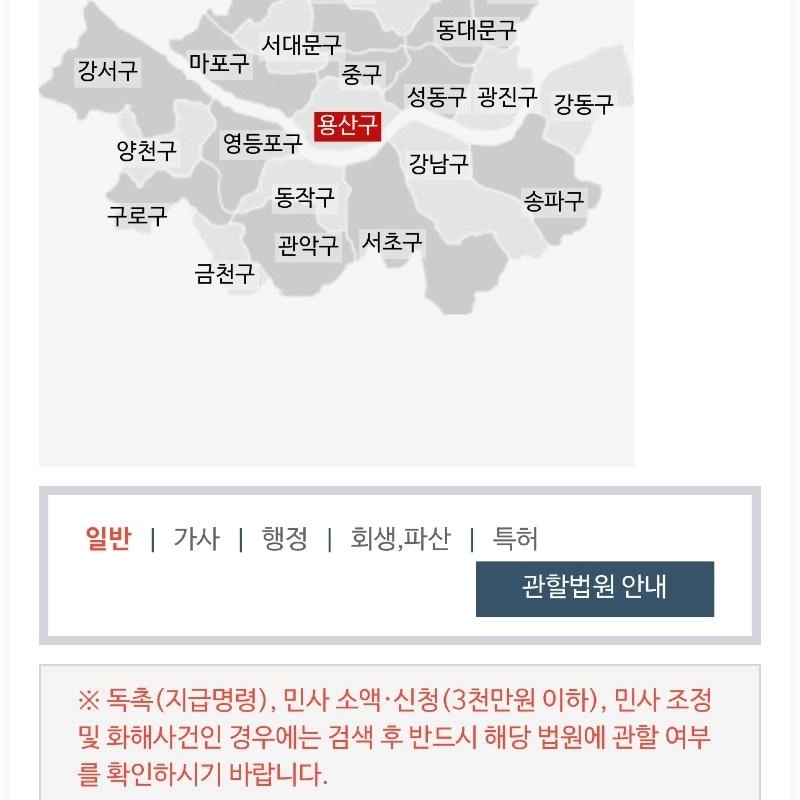
Task: Select 강서구 on the map
Action: pyautogui.click(x=107, y=71)
